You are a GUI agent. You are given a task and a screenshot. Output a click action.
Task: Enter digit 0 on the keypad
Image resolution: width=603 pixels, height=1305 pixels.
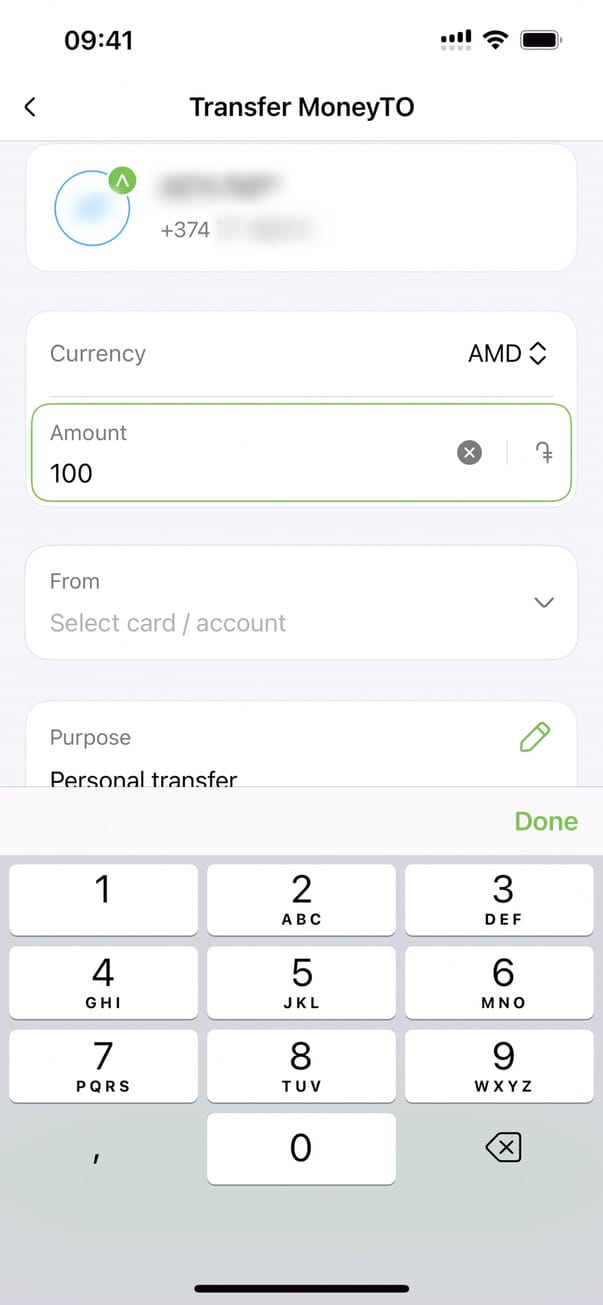point(301,1149)
